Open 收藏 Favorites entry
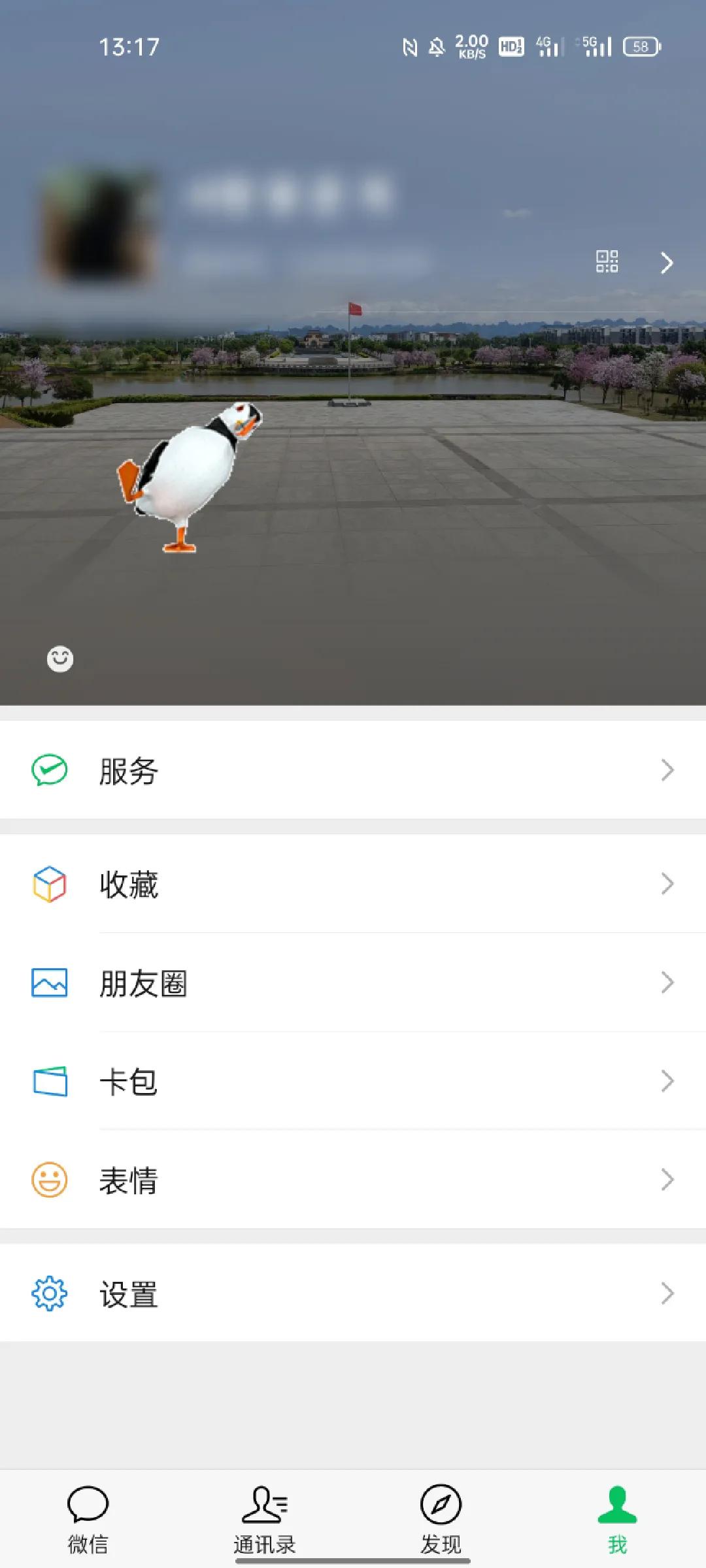The image size is (706, 1568). point(128,885)
